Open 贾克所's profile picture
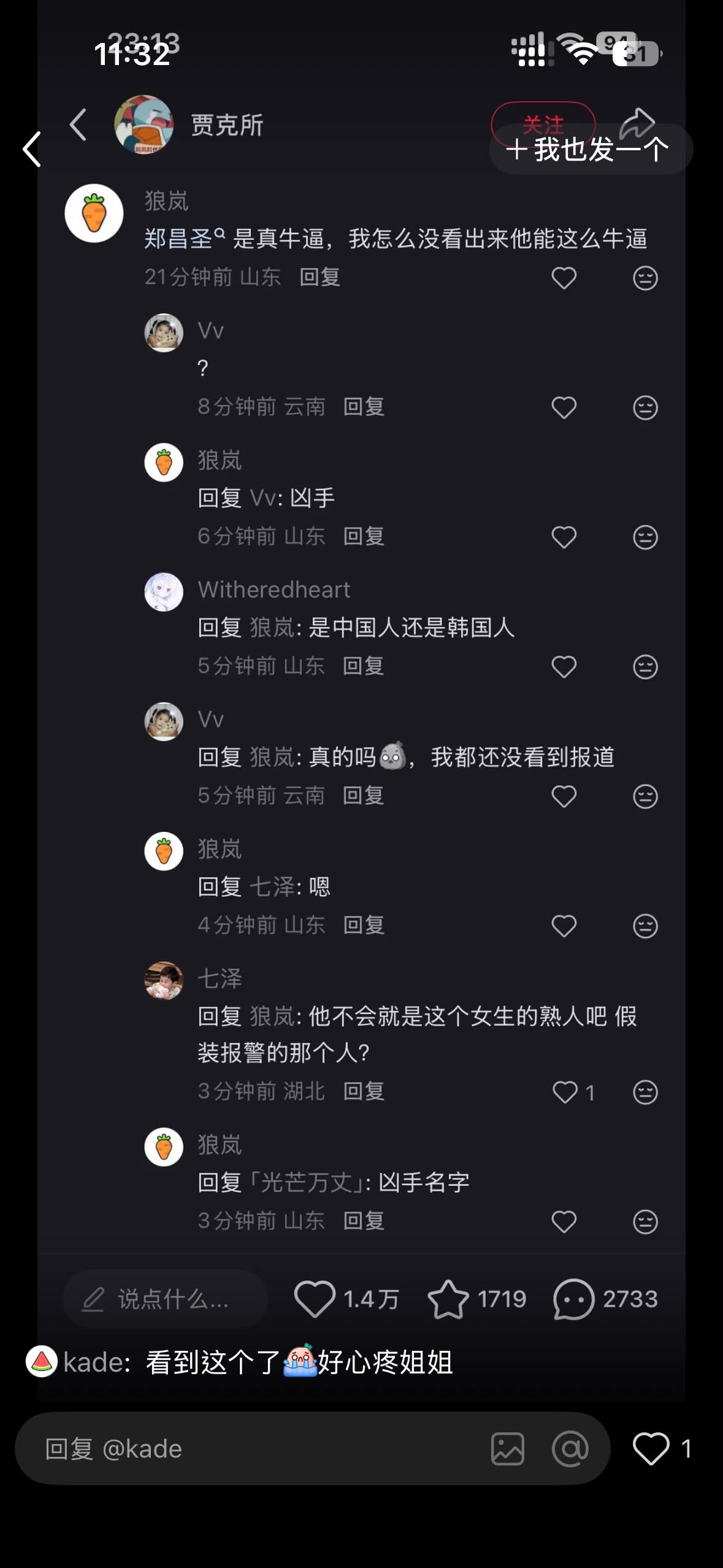 tap(144, 125)
